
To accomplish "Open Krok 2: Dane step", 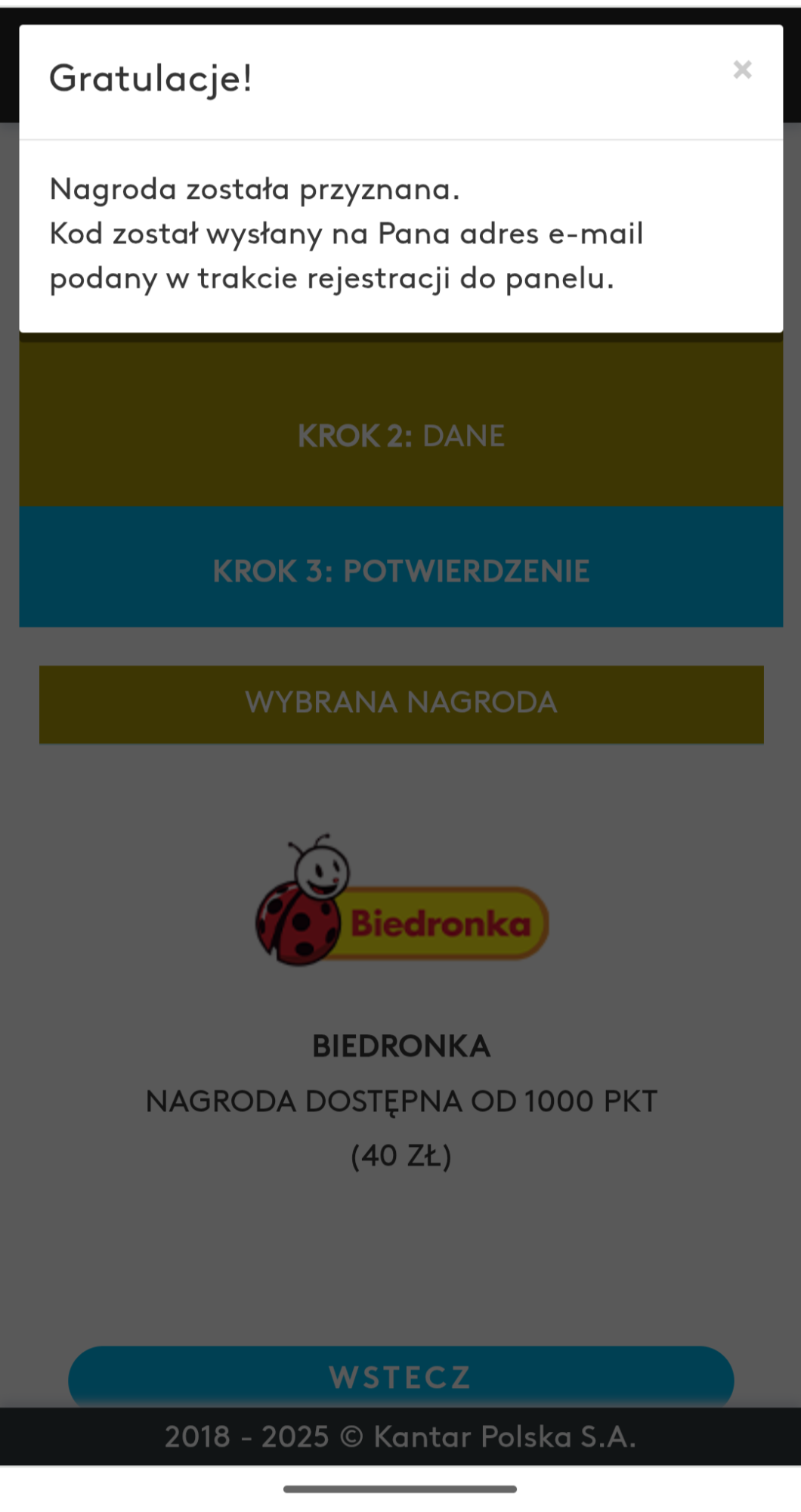I will [x=400, y=436].
